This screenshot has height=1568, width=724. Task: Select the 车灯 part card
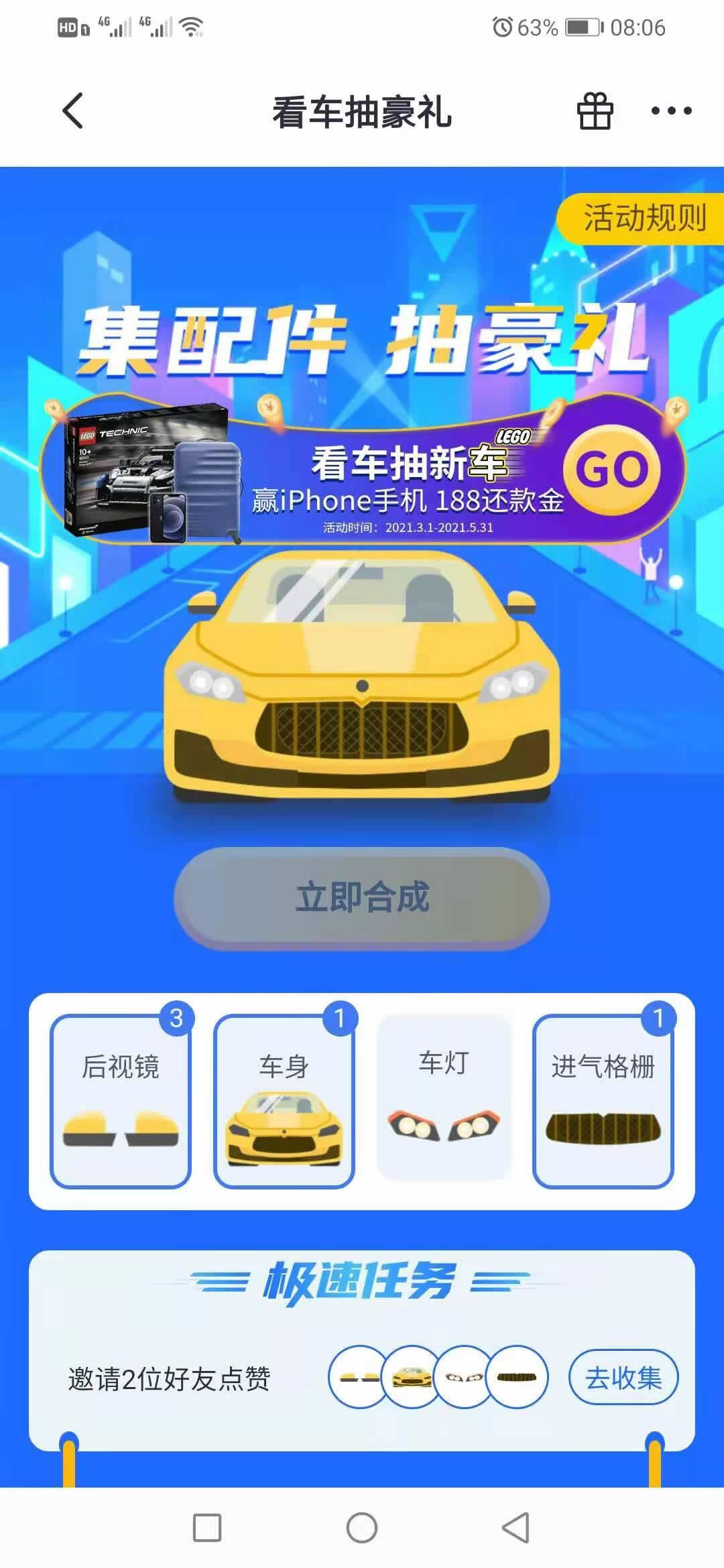(444, 1098)
